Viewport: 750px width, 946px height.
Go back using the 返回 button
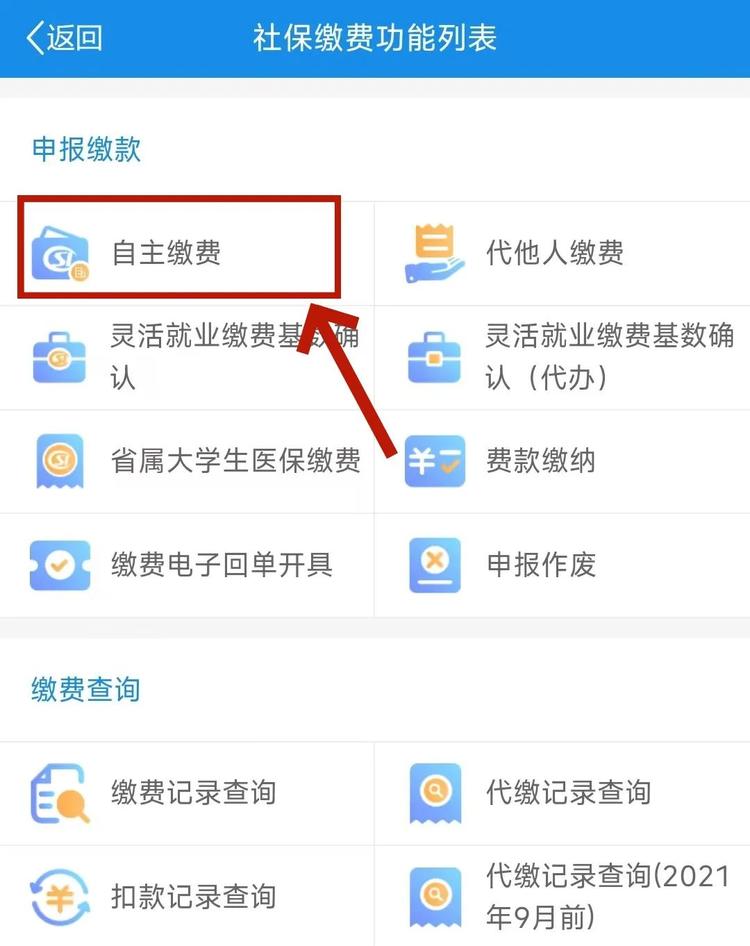click(x=65, y=38)
